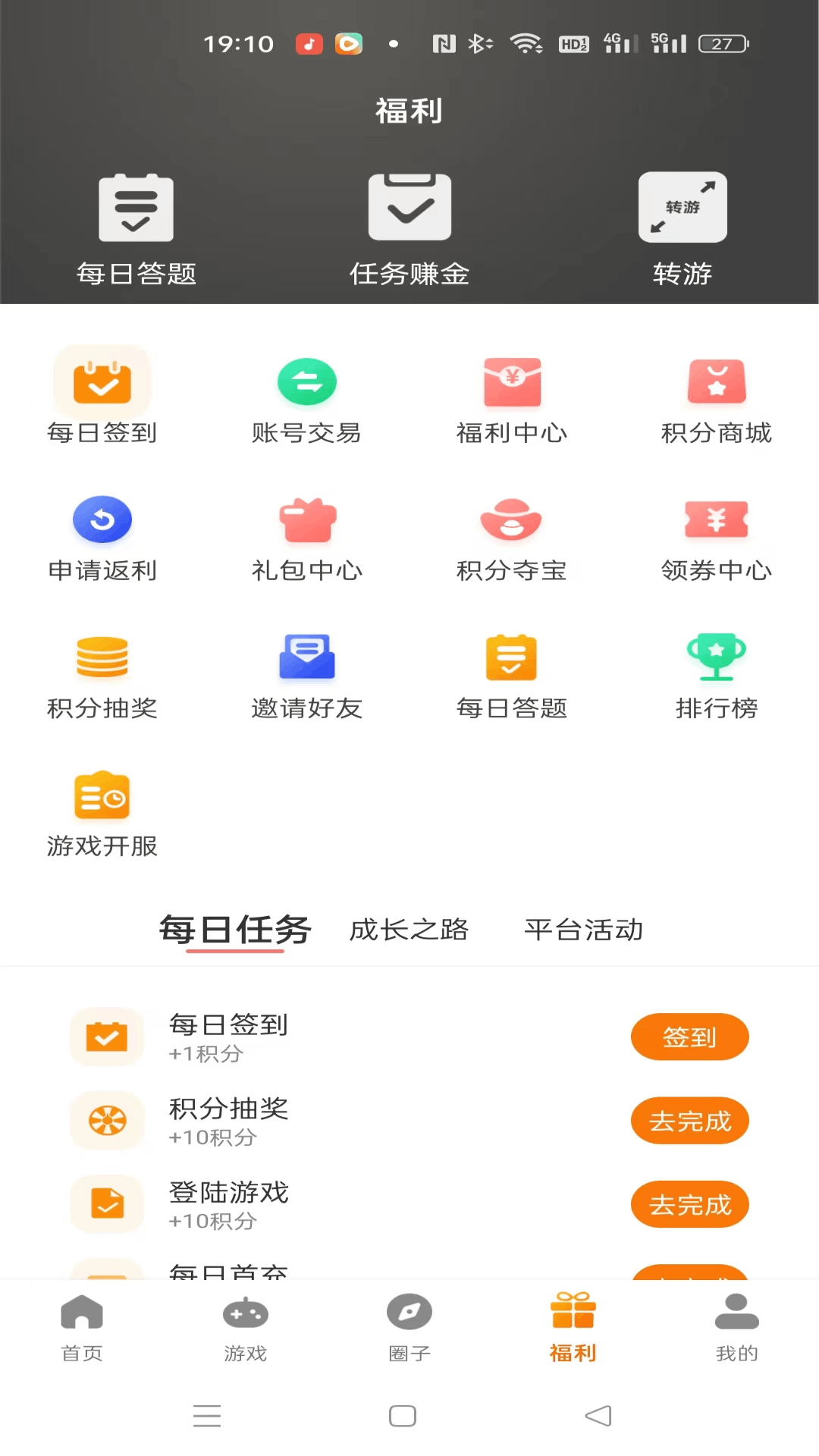This screenshot has height=1456, width=819.
Task: Open the 我的 profile tab
Action: tap(736, 1327)
